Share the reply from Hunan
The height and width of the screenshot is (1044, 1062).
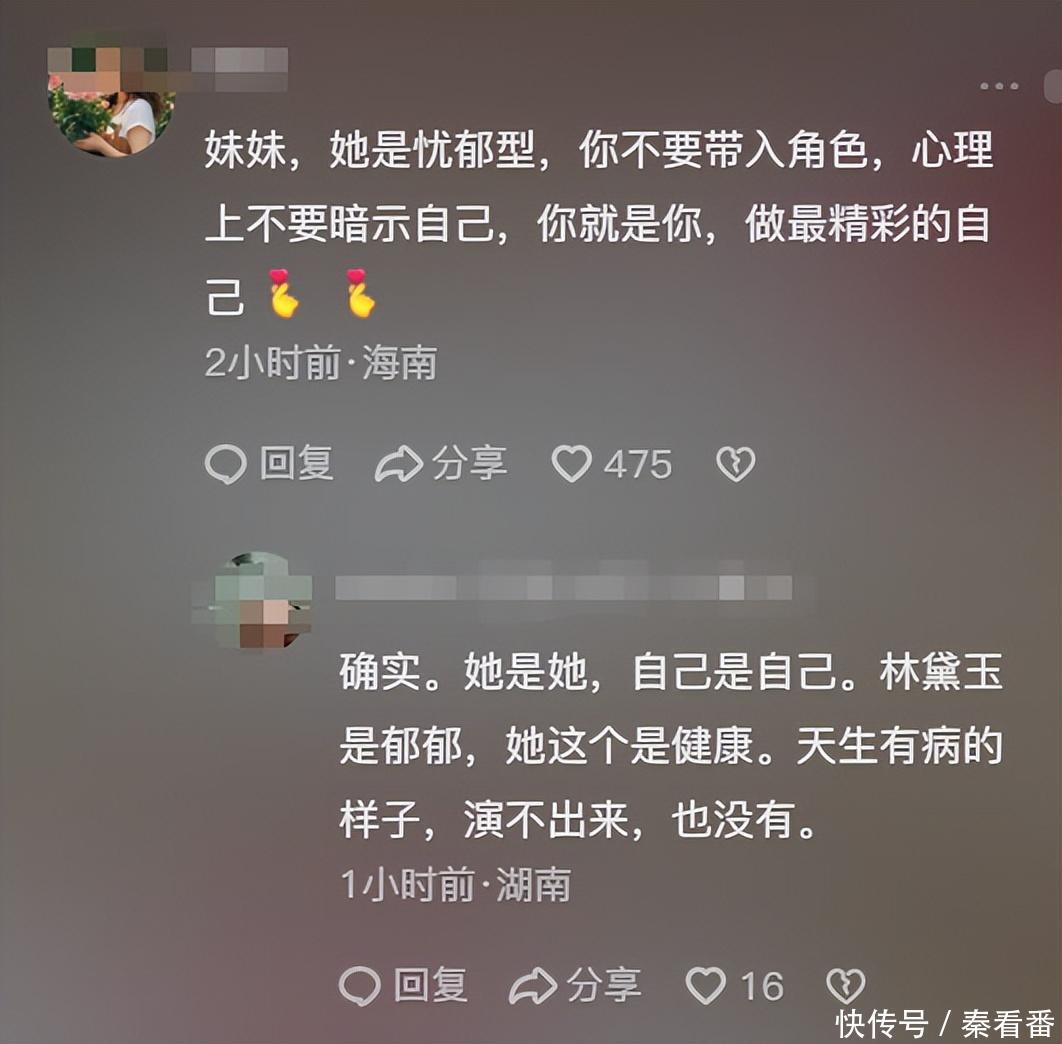click(x=575, y=986)
